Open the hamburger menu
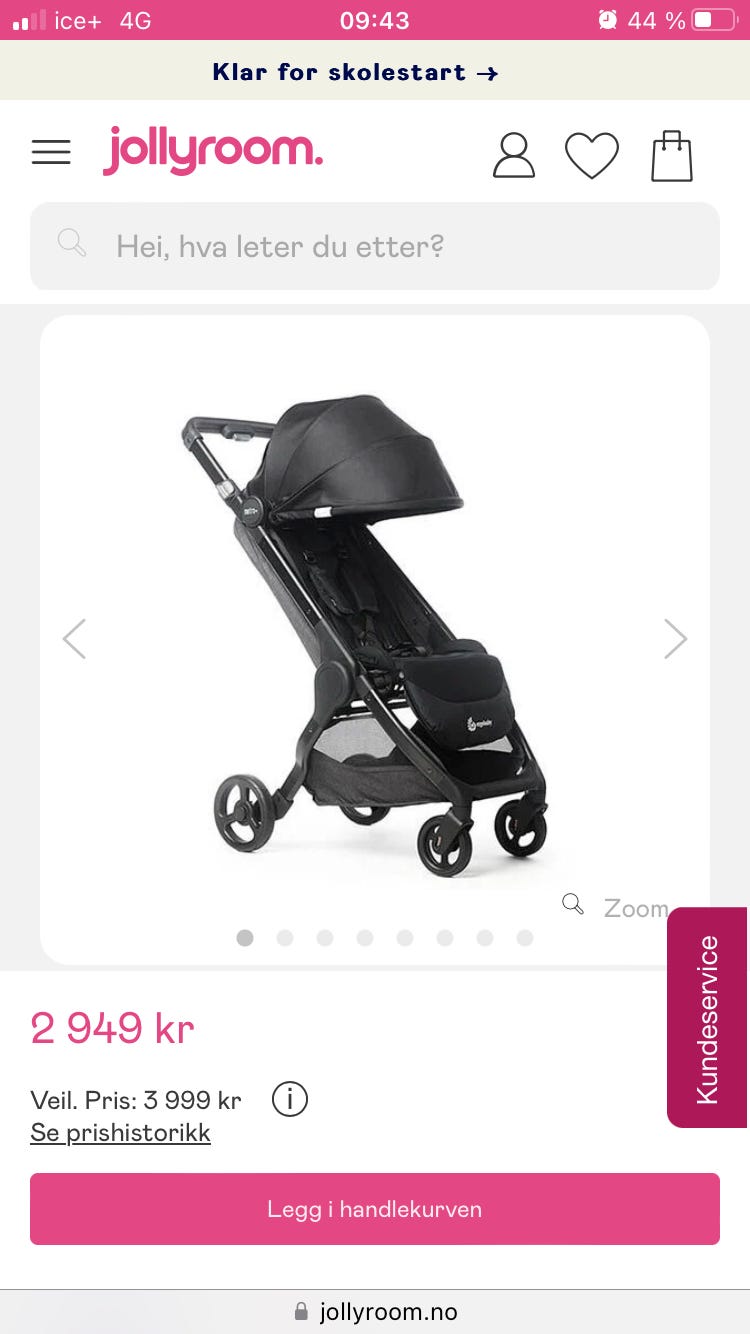The image size is (750, 1334). [51, 152]
